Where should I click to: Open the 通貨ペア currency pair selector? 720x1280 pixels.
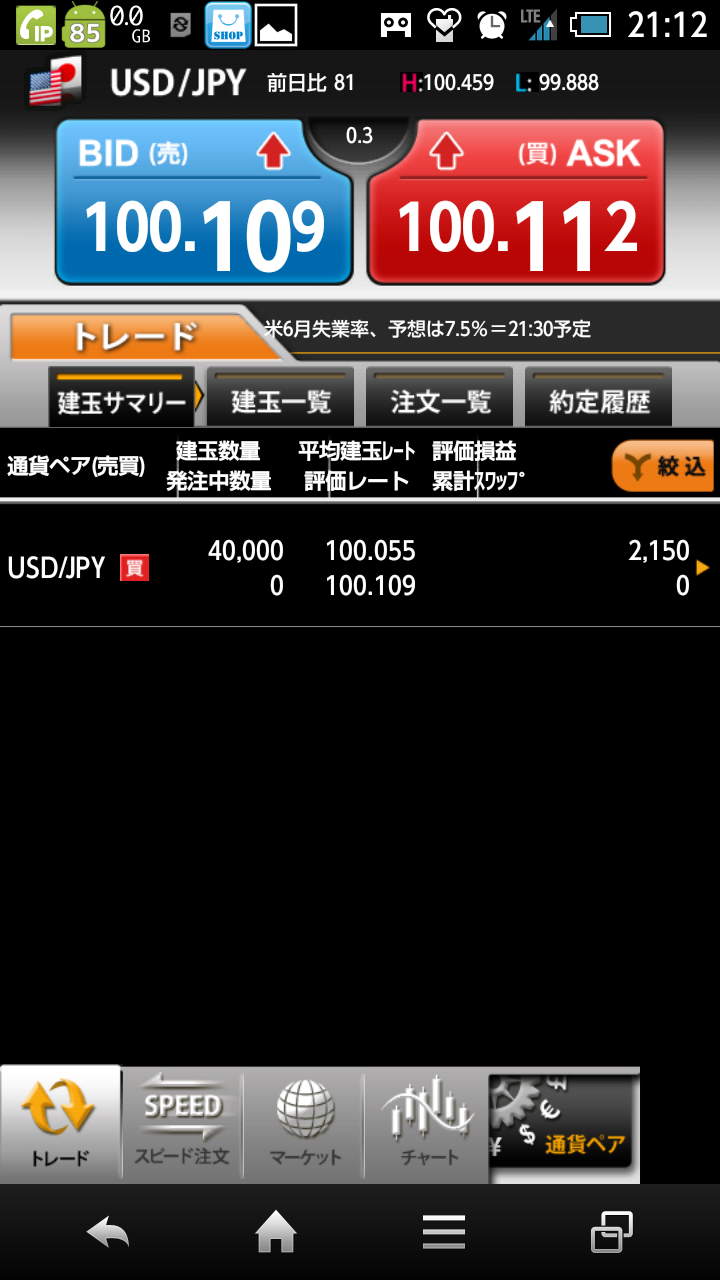[564, 1125]
